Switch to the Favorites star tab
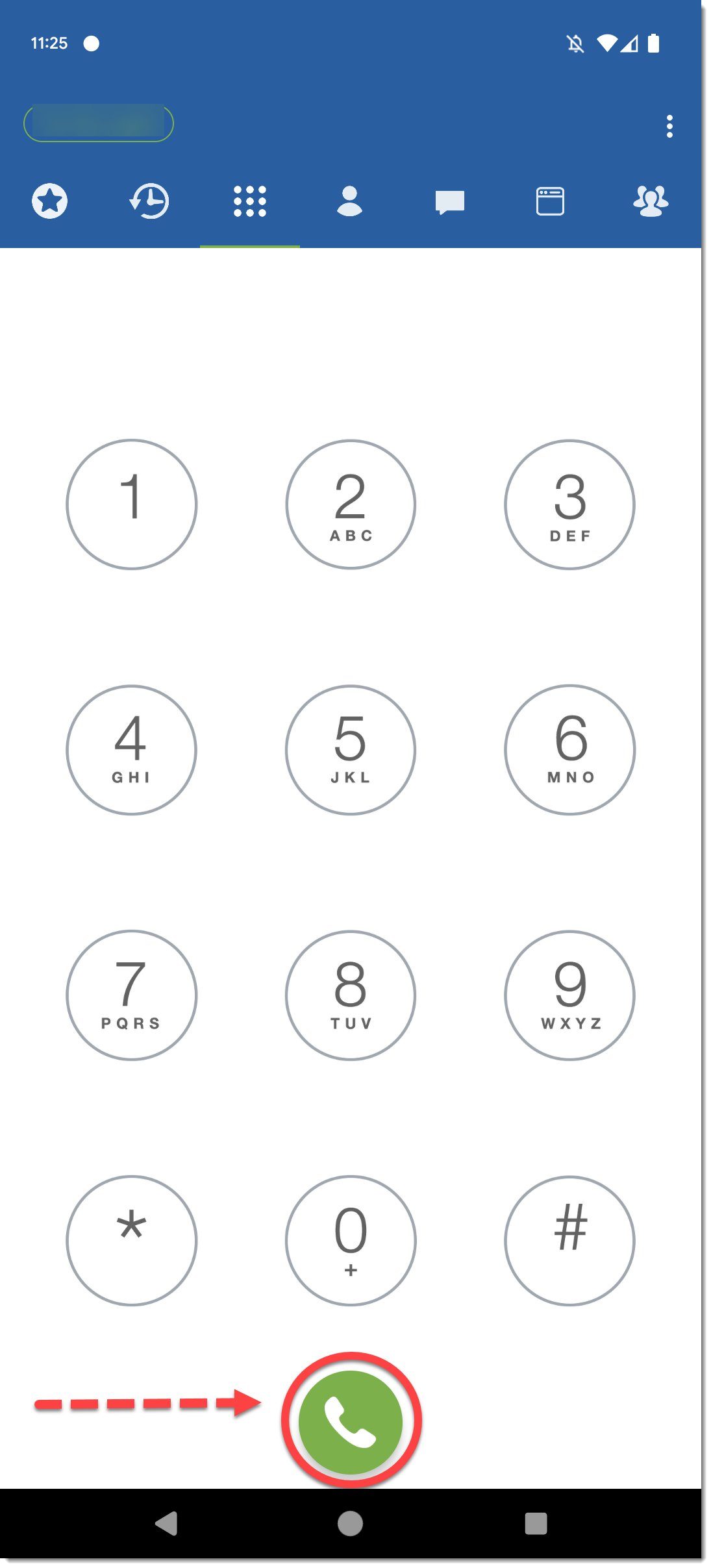The image size is (711, 1568). [x=50, y=201]
